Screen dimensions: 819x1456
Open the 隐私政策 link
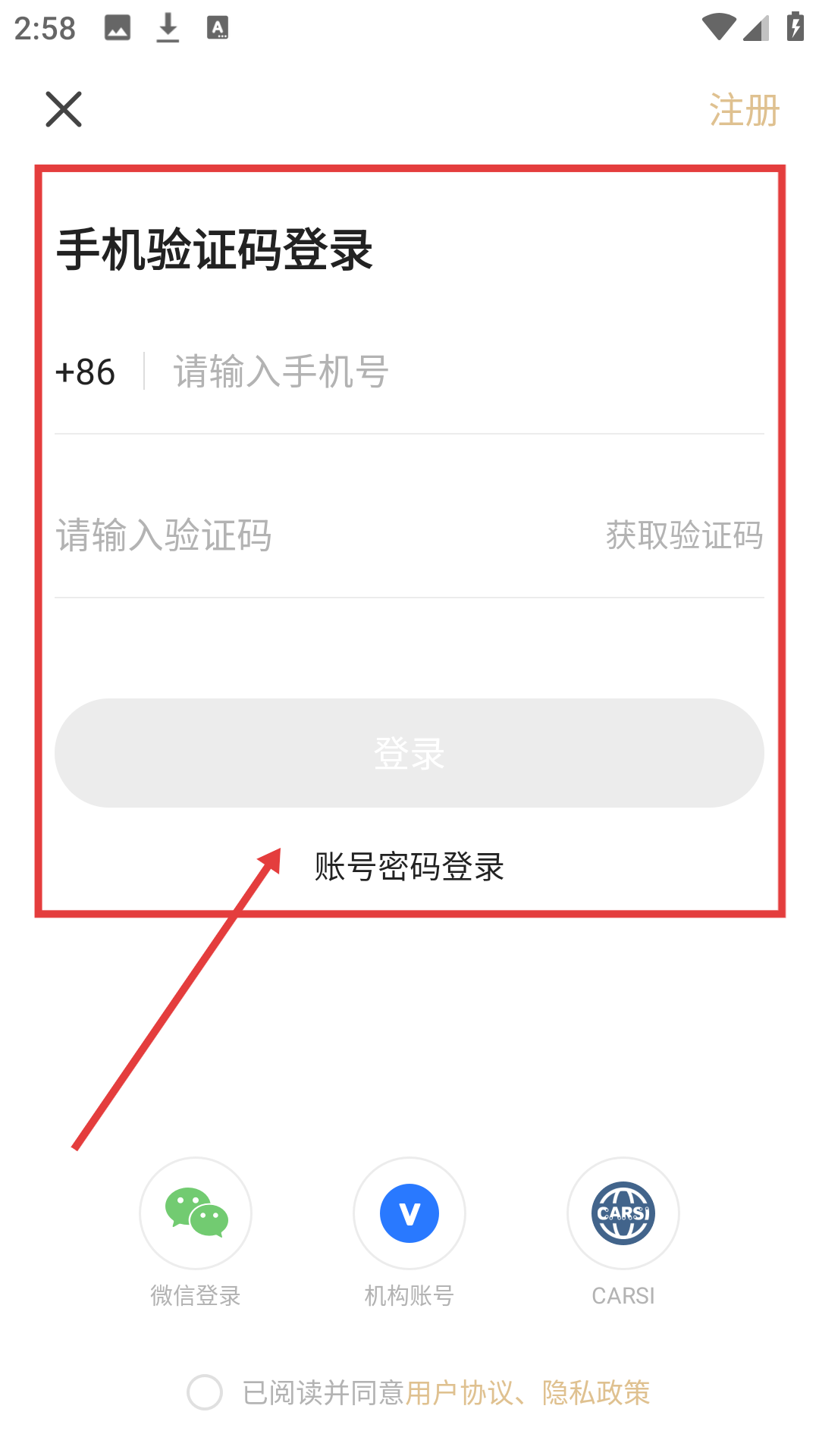[596, 1393]
